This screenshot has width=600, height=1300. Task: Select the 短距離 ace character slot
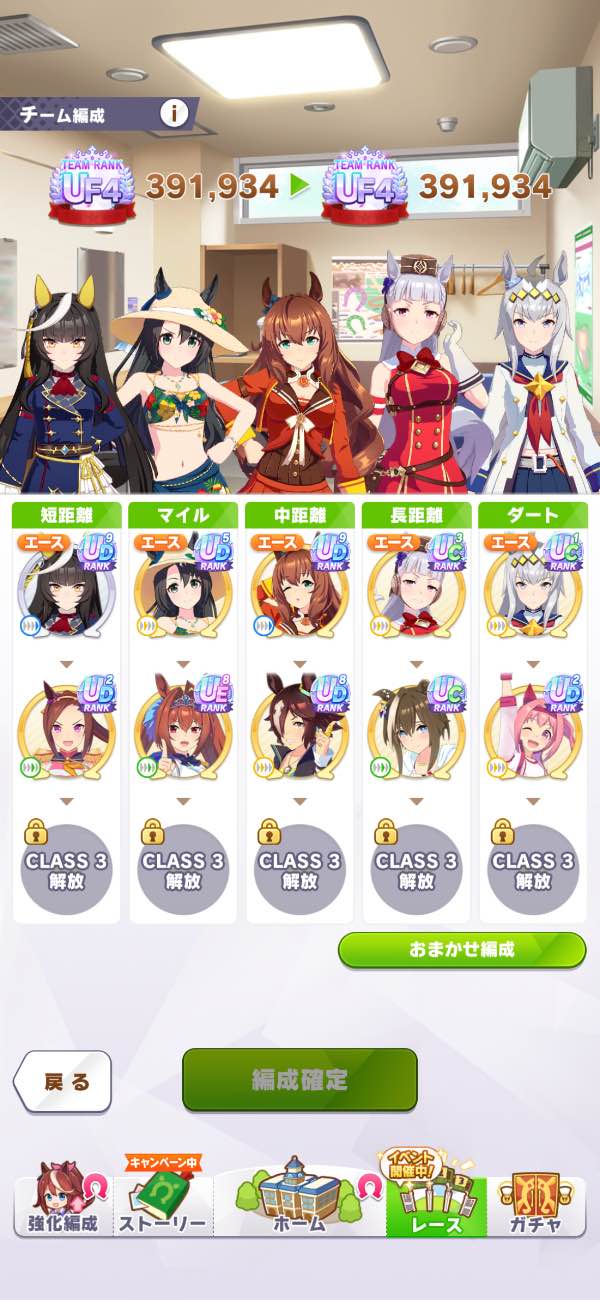[66, 590]
